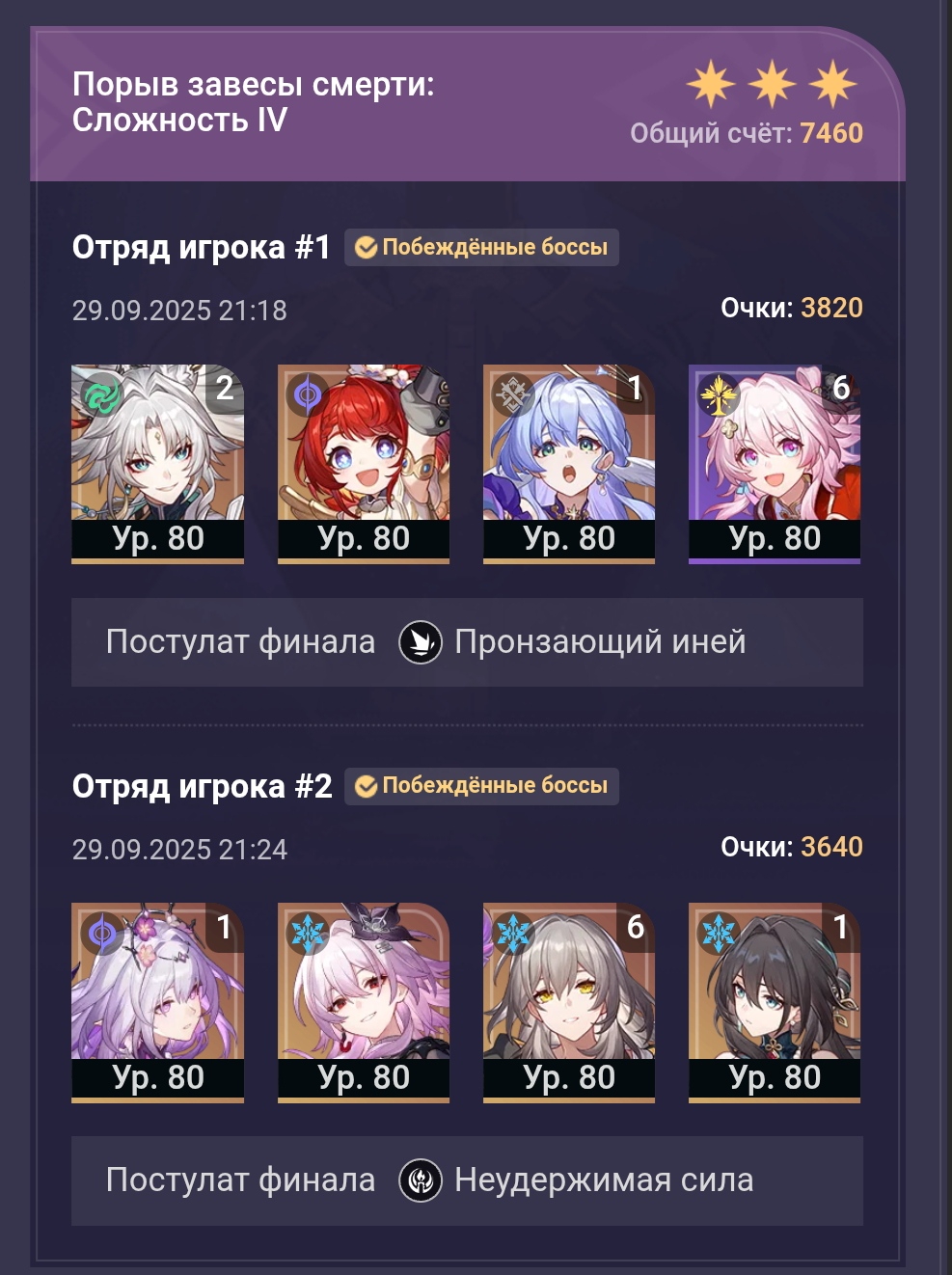View the gray-haired ice character with rank 6
The height and width of the screenshot is (1275, 952).
click(569, 1002)
